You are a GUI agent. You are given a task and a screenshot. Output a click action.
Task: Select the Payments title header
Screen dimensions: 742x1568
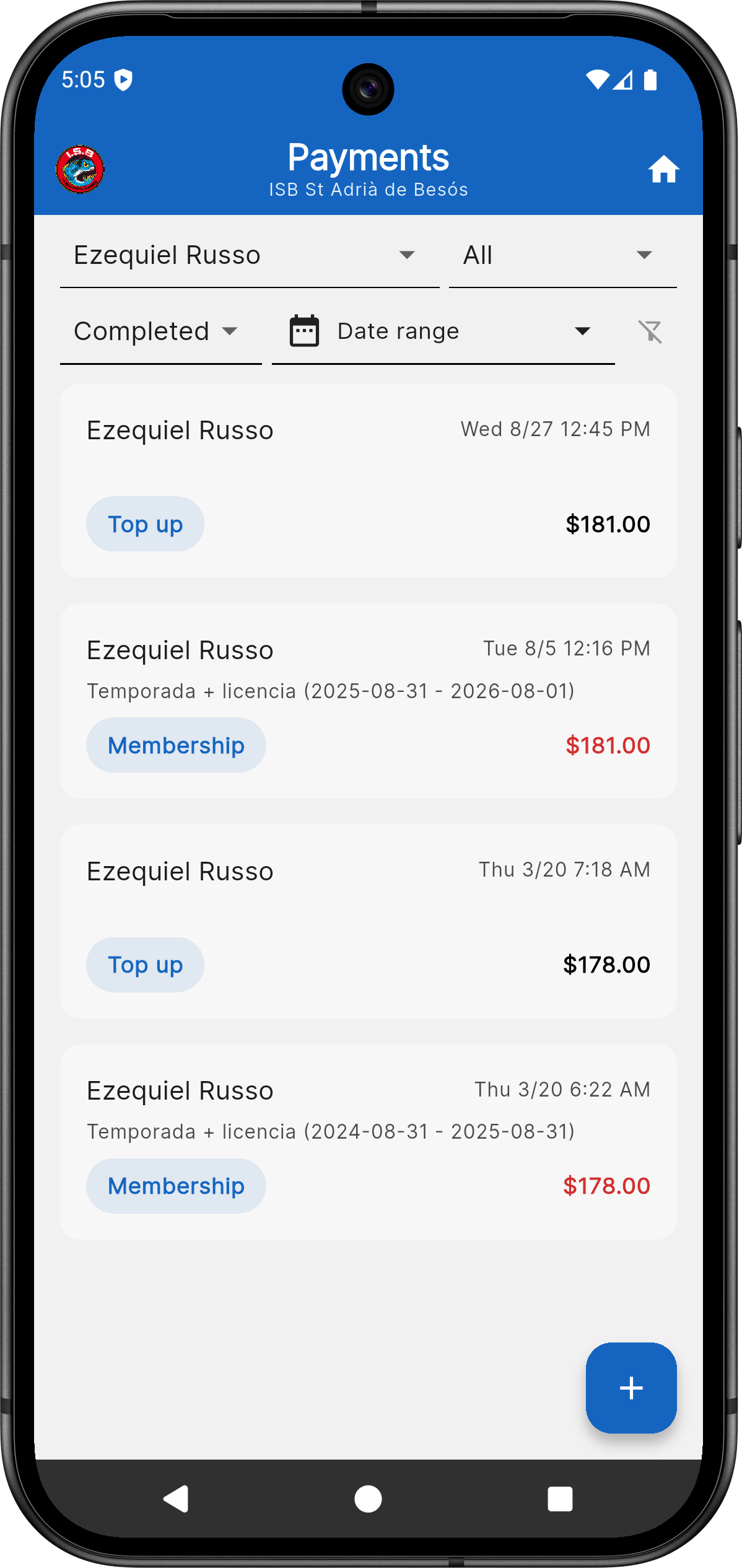click(x=368, y=157)
